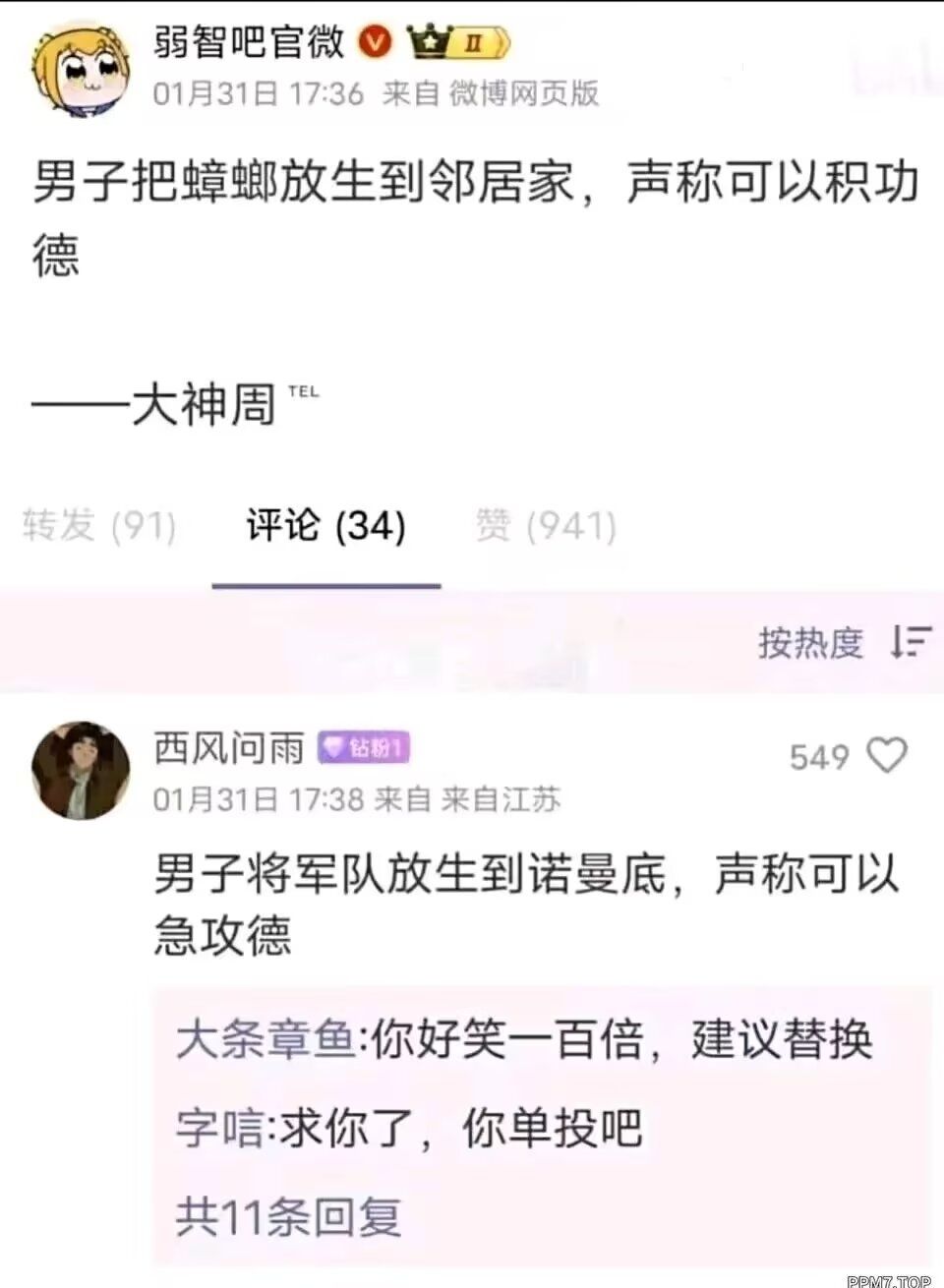Like 西风问雨's comment
Viewport: 944px width, 1288px height.
coord(887,755)
